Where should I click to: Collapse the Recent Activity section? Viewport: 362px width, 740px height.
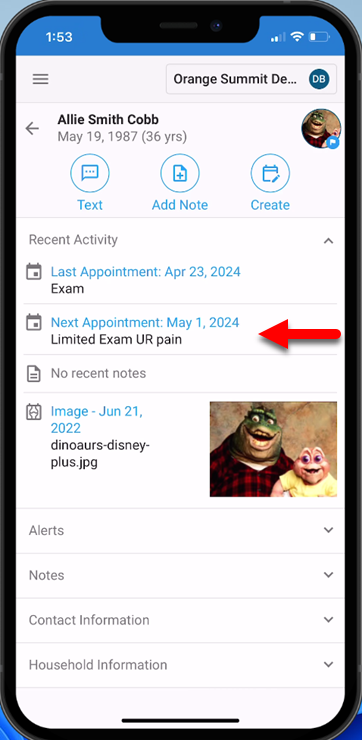pos(328,241)
